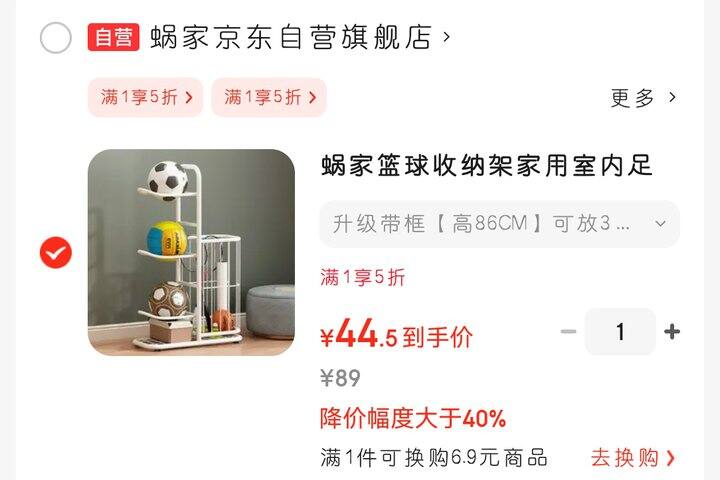Increase quantity with the plus button
720x480 pixels.
672,332
